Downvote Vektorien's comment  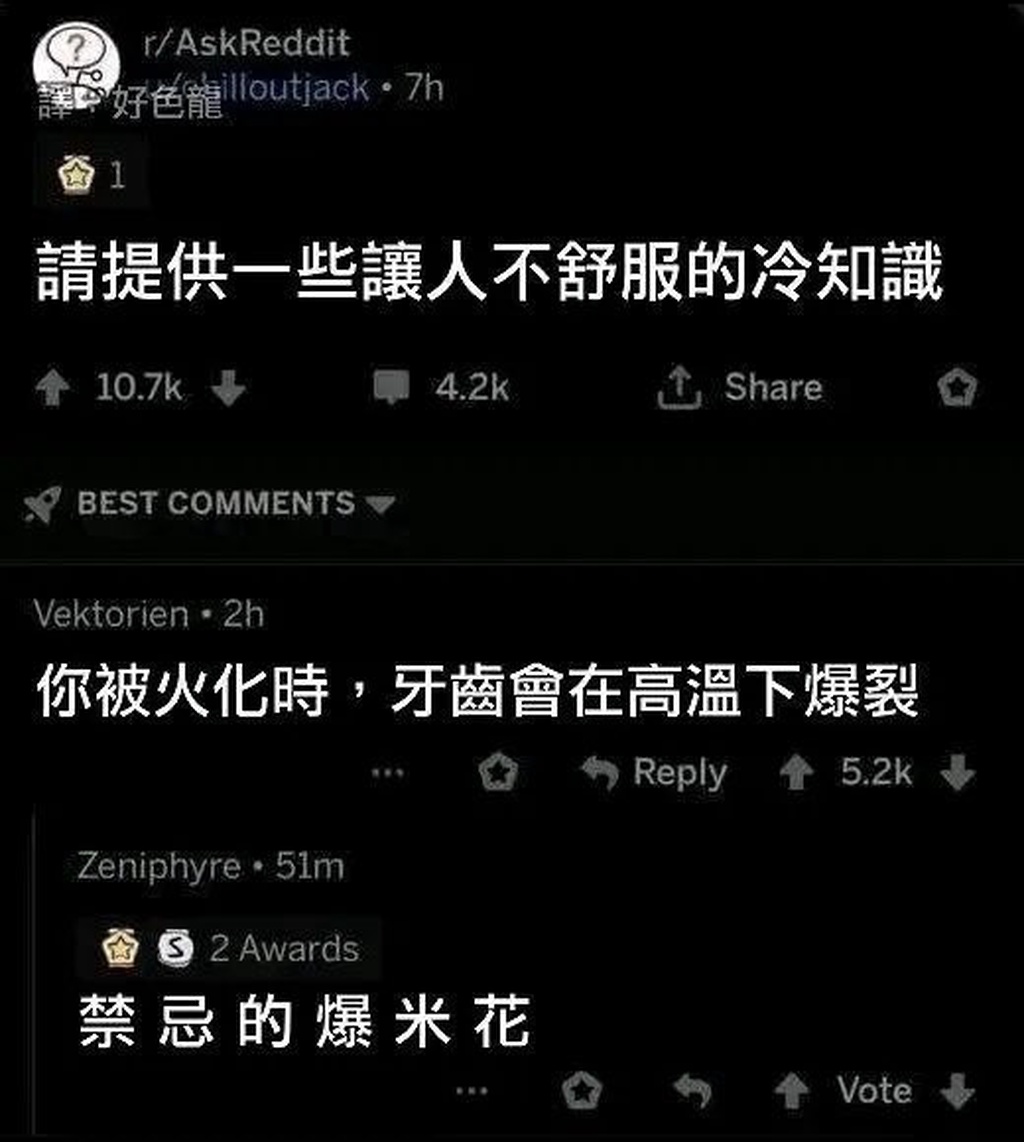pos(957,773)
